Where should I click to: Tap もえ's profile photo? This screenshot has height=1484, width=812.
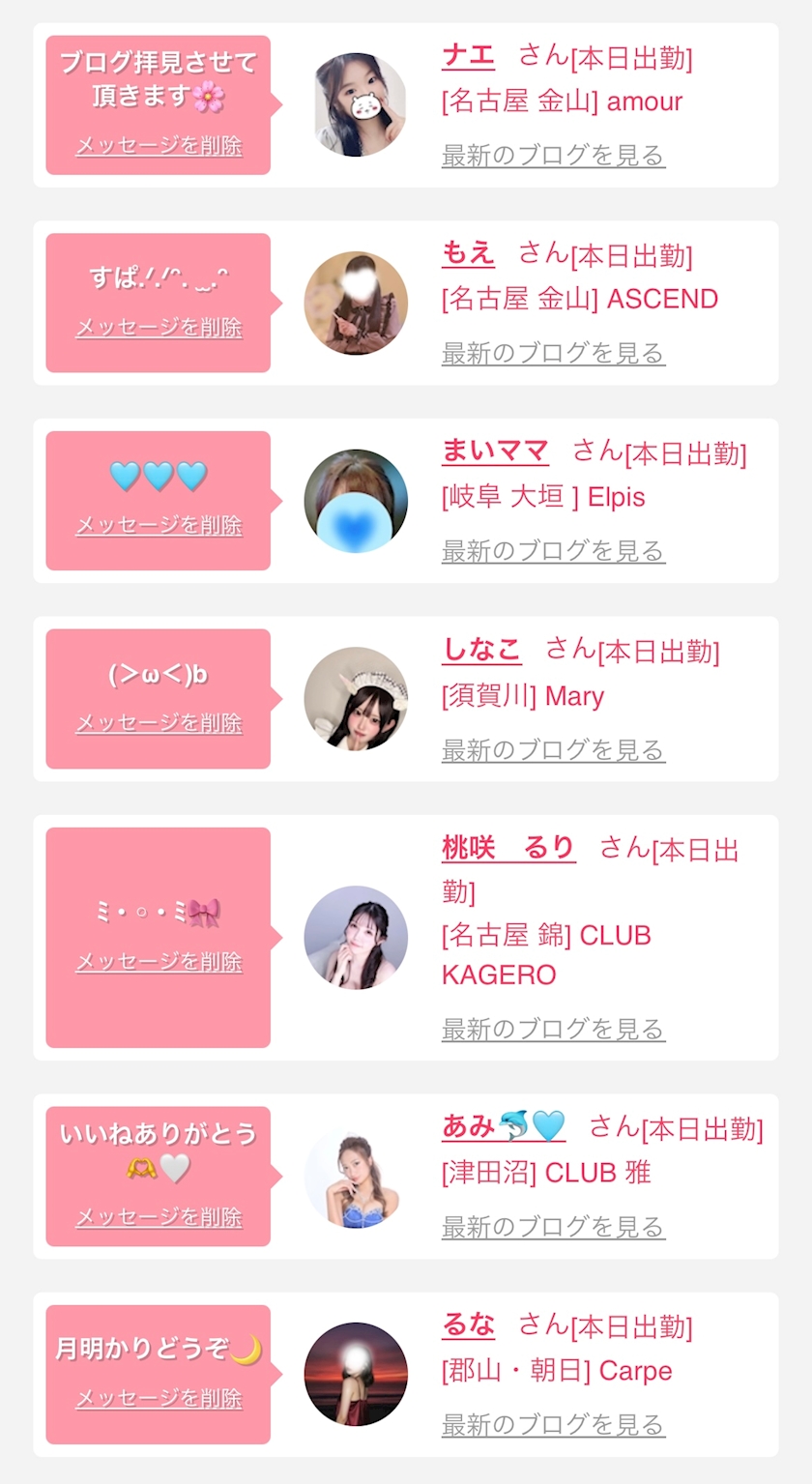356,303
